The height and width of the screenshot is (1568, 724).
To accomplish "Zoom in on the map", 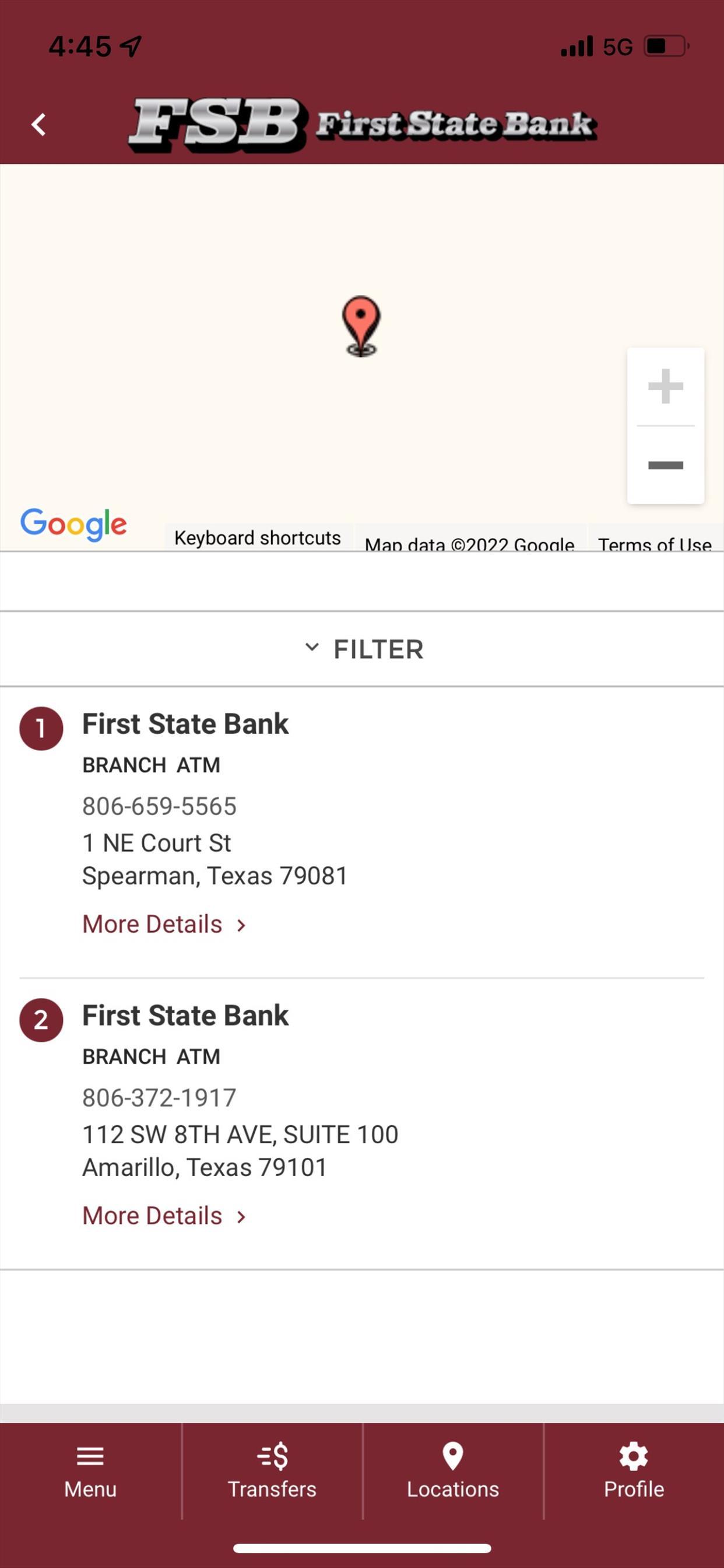I will [666, 387].
